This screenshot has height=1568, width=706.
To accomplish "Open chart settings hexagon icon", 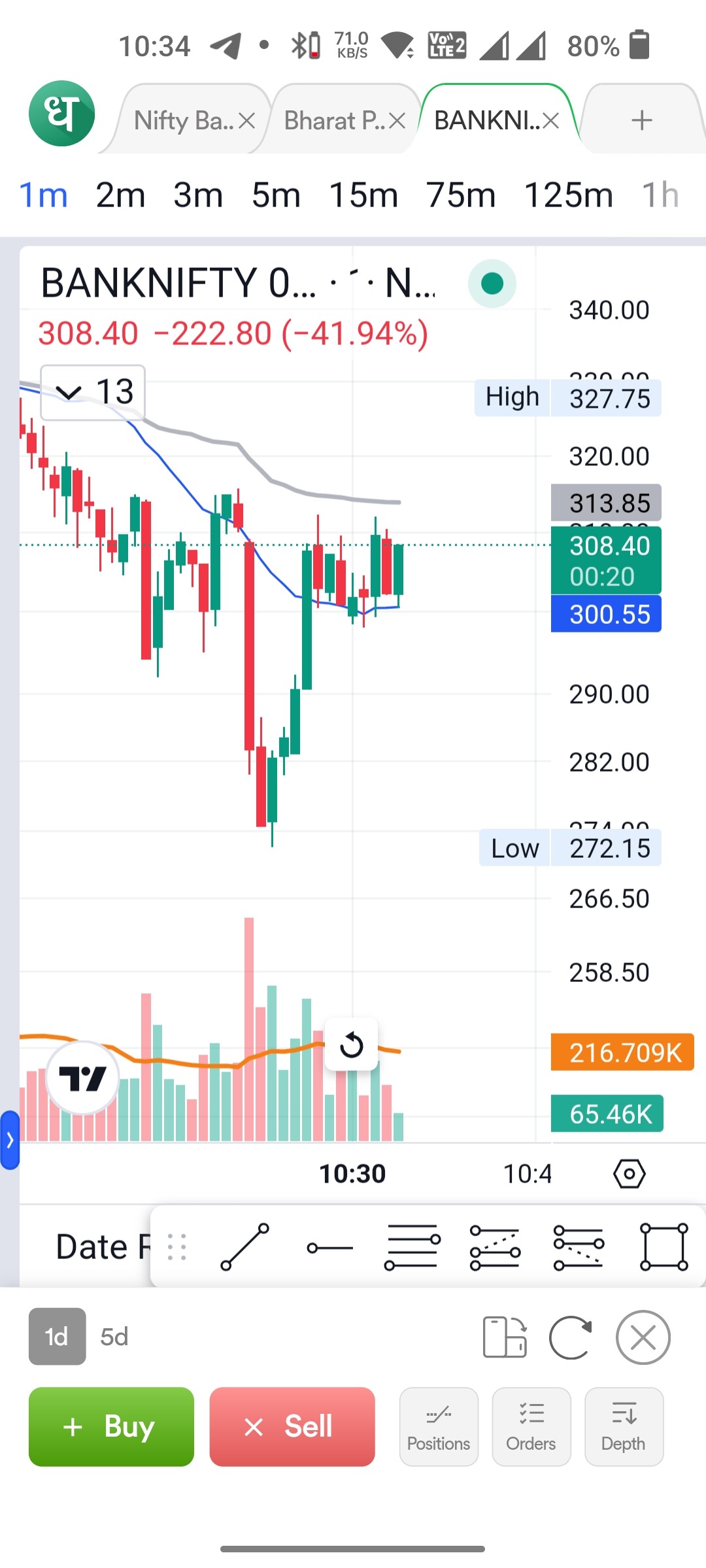I will tap(629, 1174).
